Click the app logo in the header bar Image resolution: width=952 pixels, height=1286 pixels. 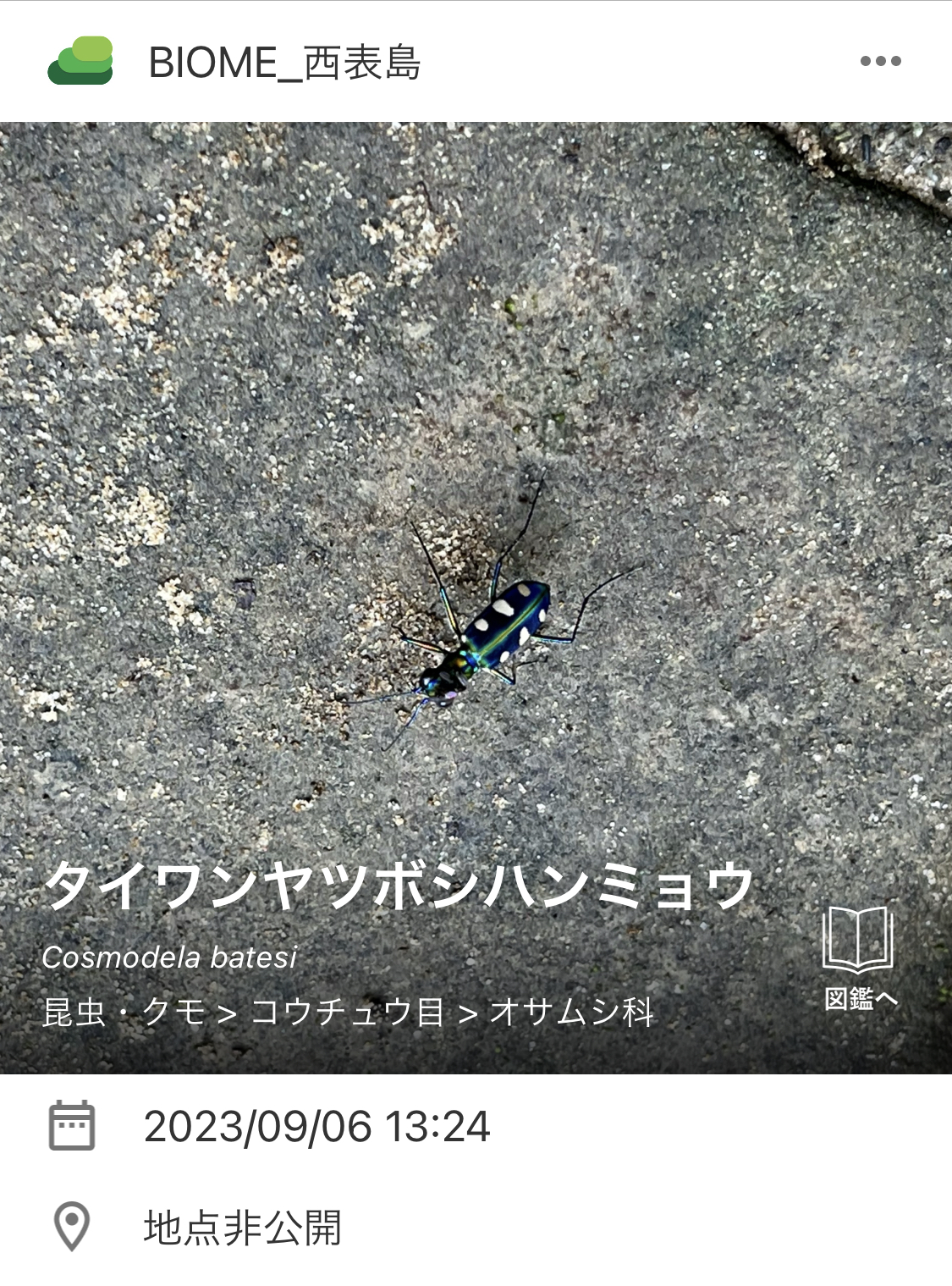coord(80,59)
